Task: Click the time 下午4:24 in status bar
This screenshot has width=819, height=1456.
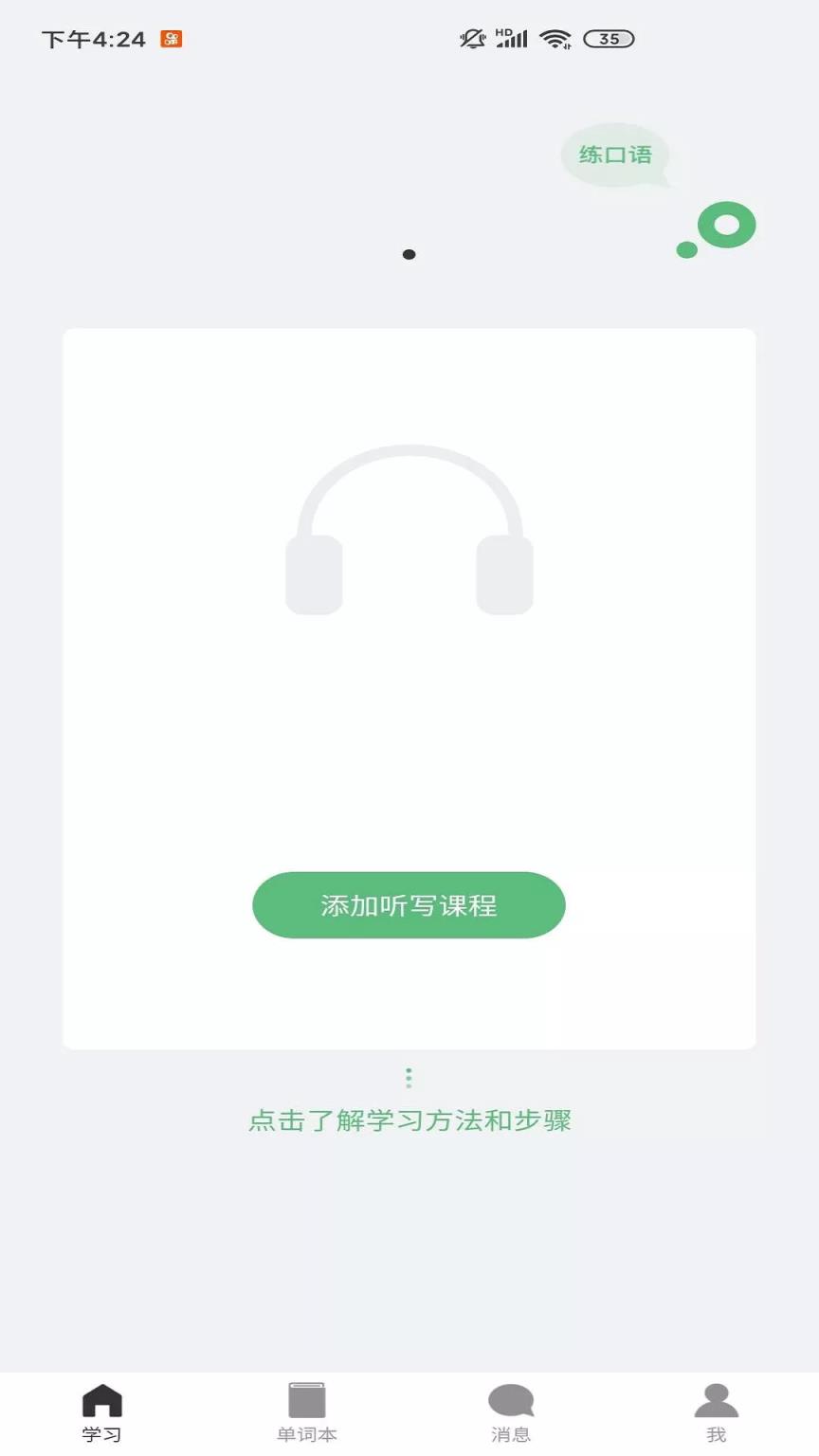Action: (92, 40)
